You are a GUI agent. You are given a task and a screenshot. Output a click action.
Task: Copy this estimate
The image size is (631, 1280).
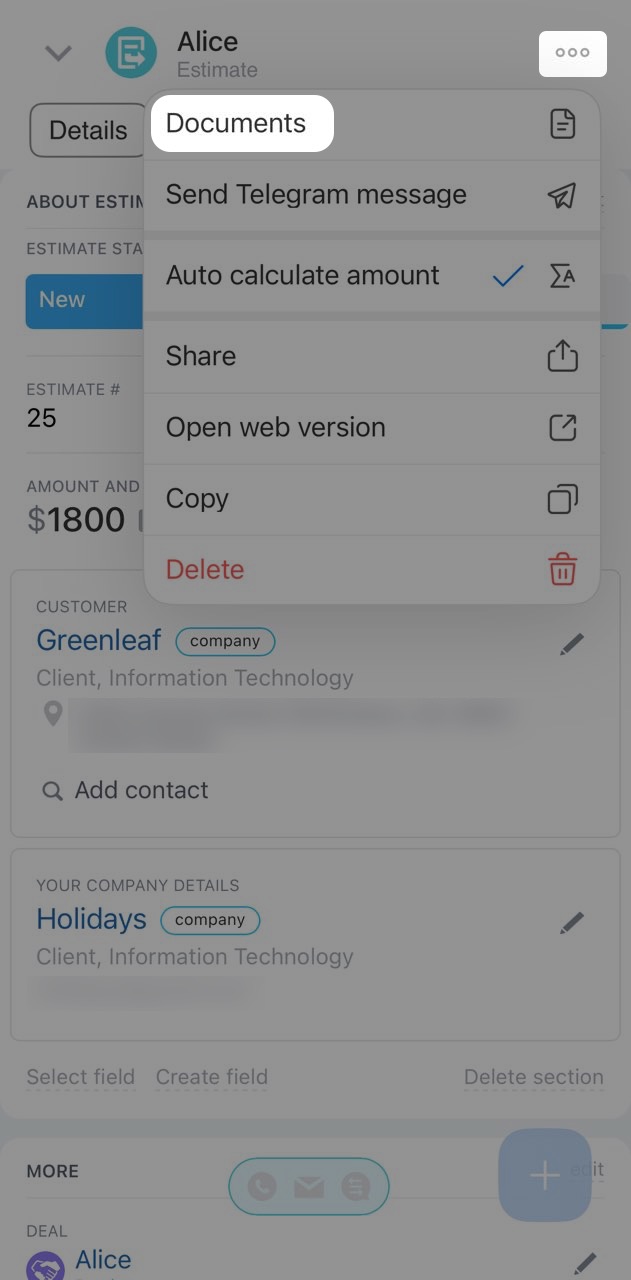coord(197,499)
